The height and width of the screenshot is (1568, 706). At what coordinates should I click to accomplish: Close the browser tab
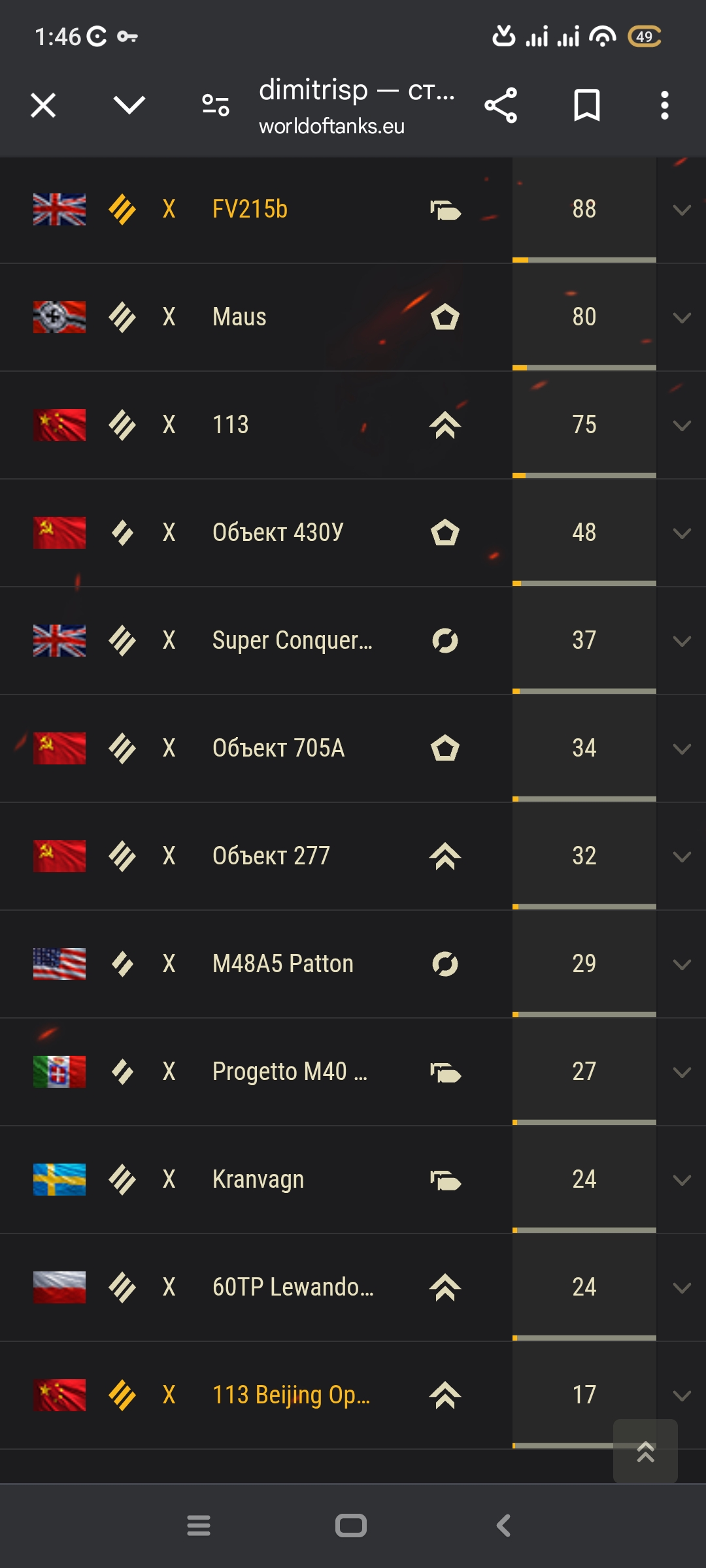43,105
